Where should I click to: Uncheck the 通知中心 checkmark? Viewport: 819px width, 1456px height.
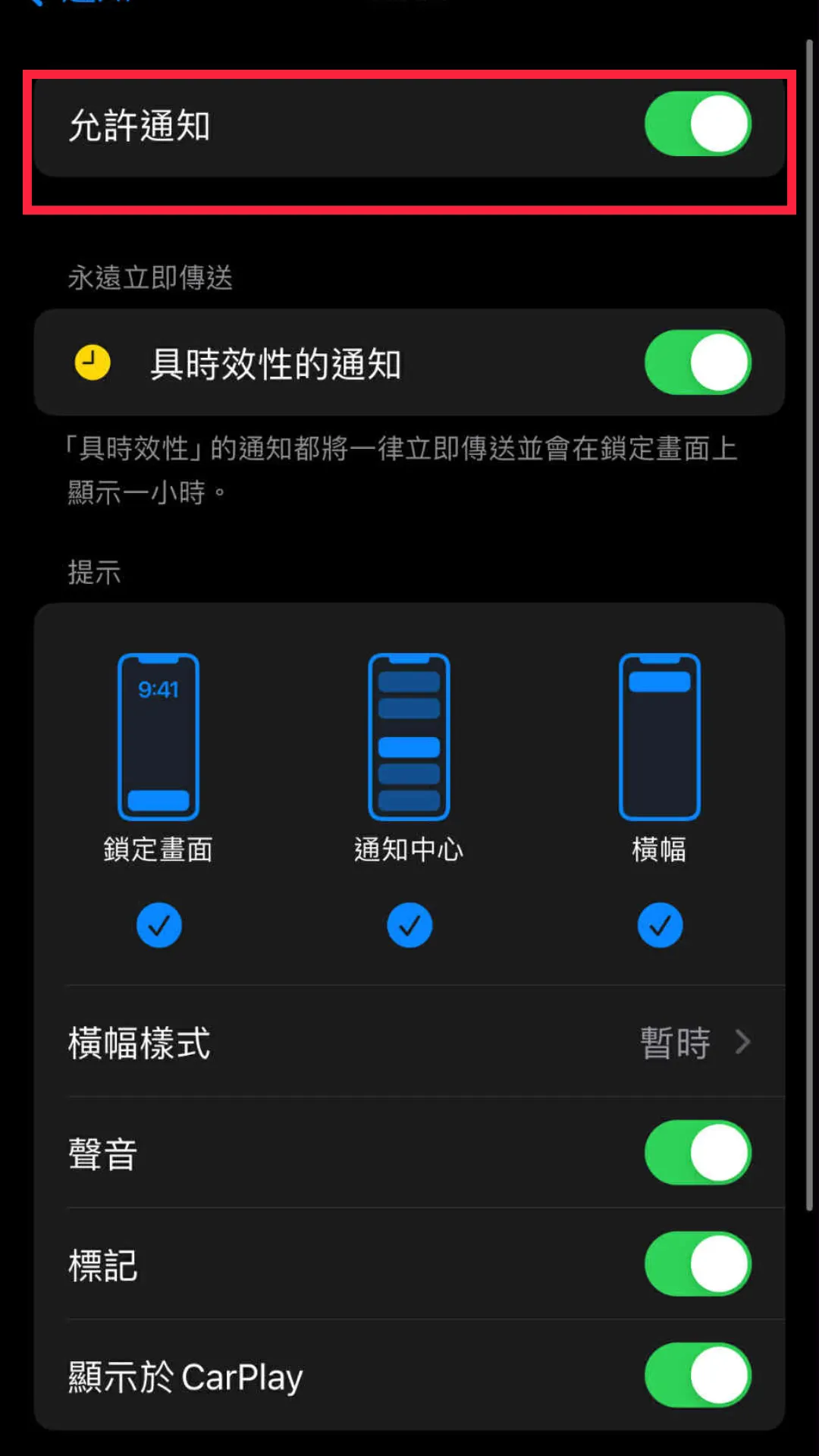coord(409,924)
